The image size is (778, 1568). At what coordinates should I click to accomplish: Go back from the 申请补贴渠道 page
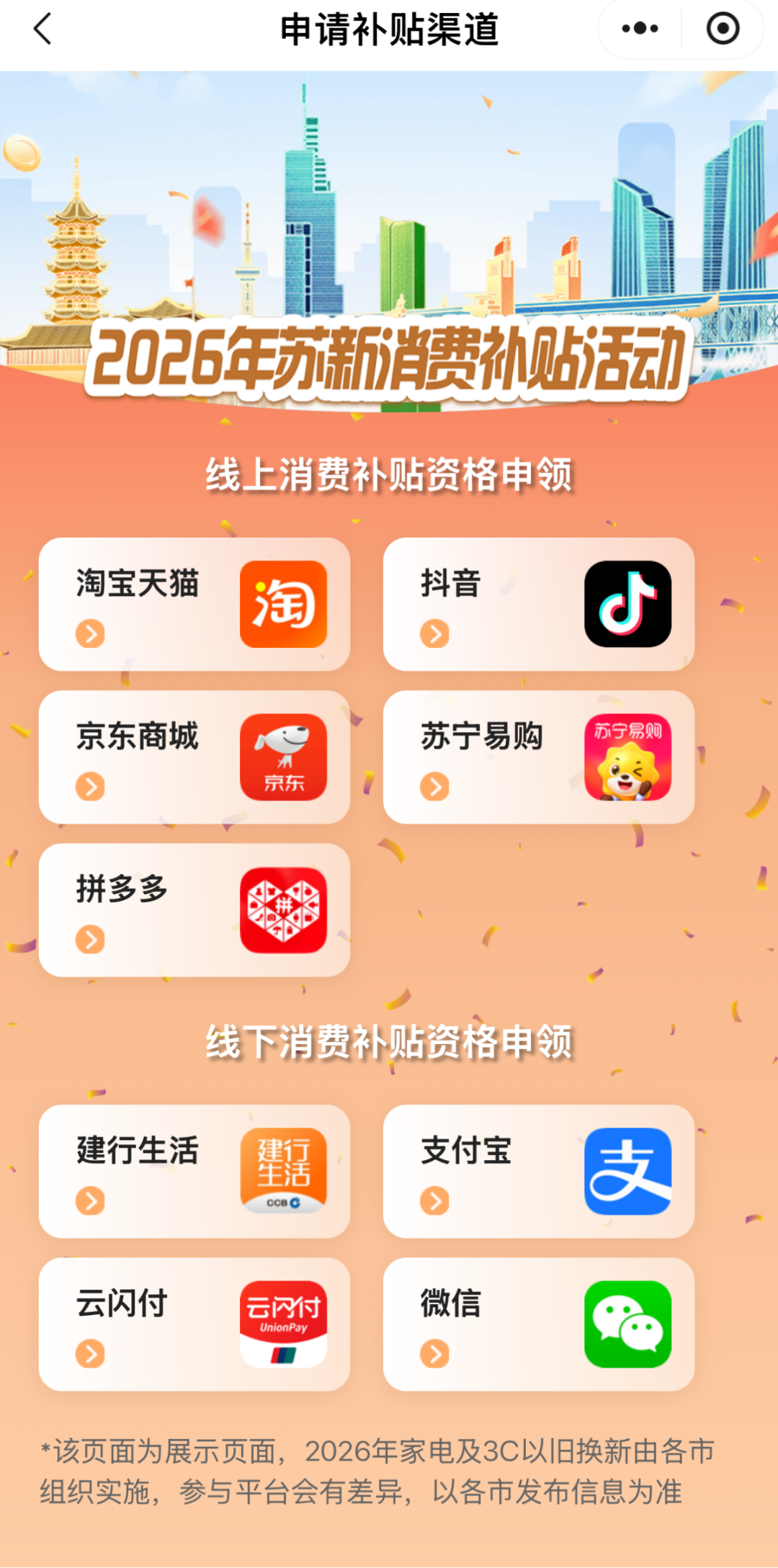point(43,30)
